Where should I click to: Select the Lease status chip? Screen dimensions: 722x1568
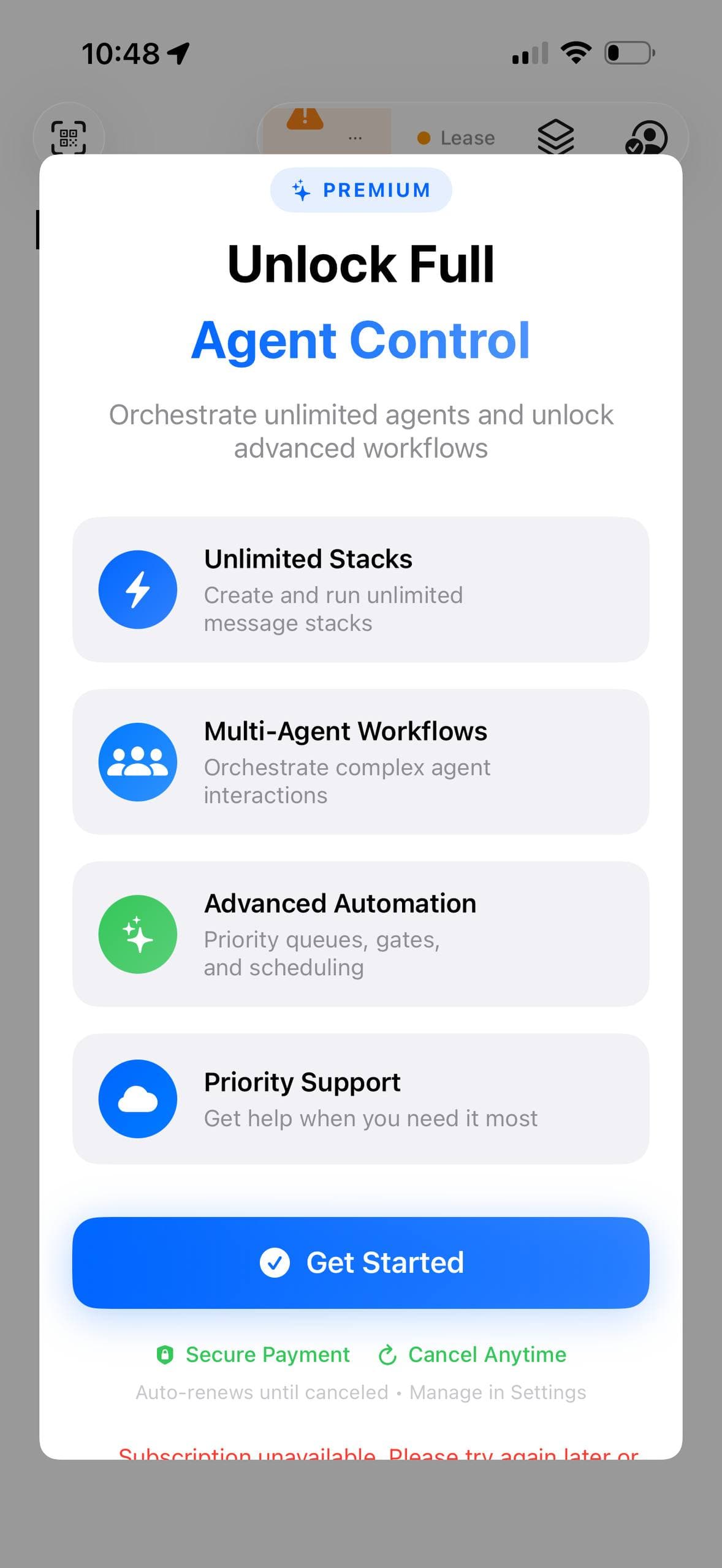(456, 137)
